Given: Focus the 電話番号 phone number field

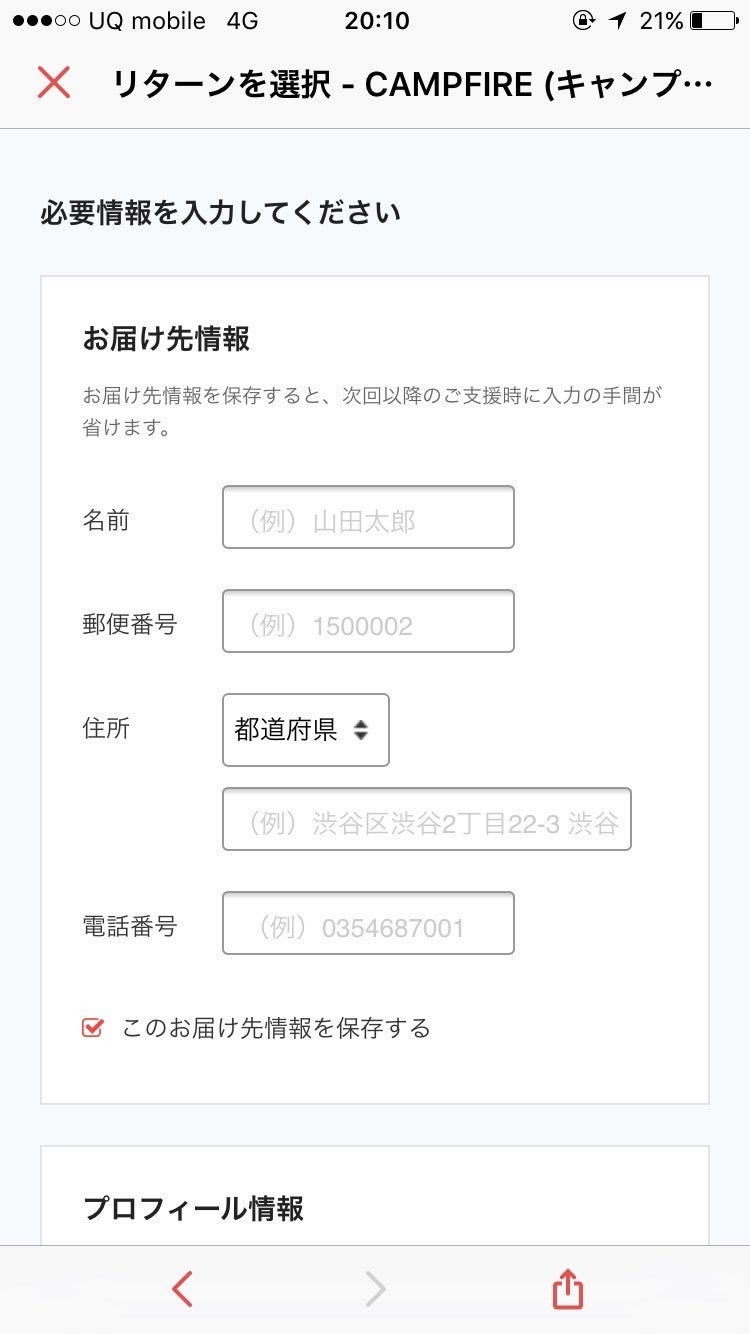Looking at the screenshot, I should [x=368, y=924].
